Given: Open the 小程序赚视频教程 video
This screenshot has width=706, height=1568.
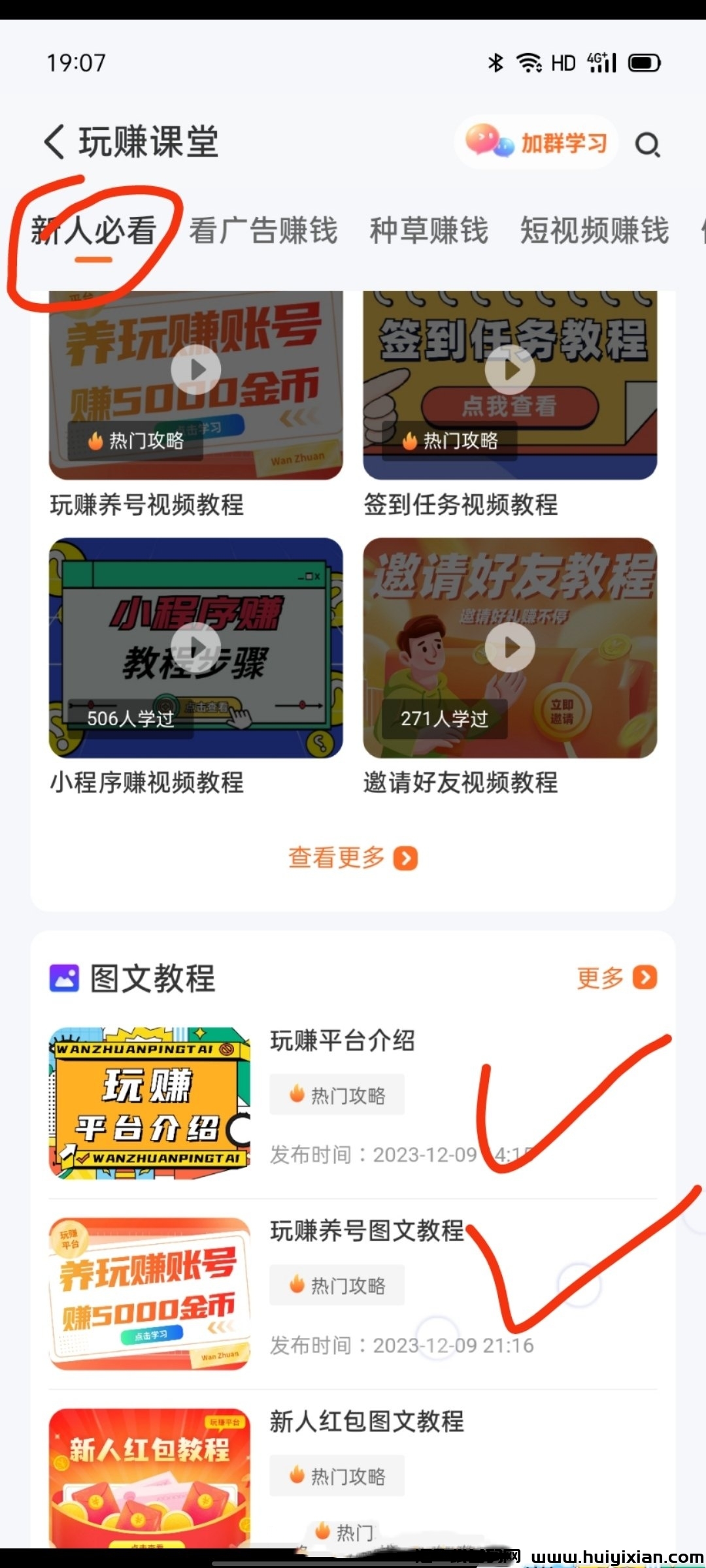Looking at the screenshot, I should [x=195, y=647].
